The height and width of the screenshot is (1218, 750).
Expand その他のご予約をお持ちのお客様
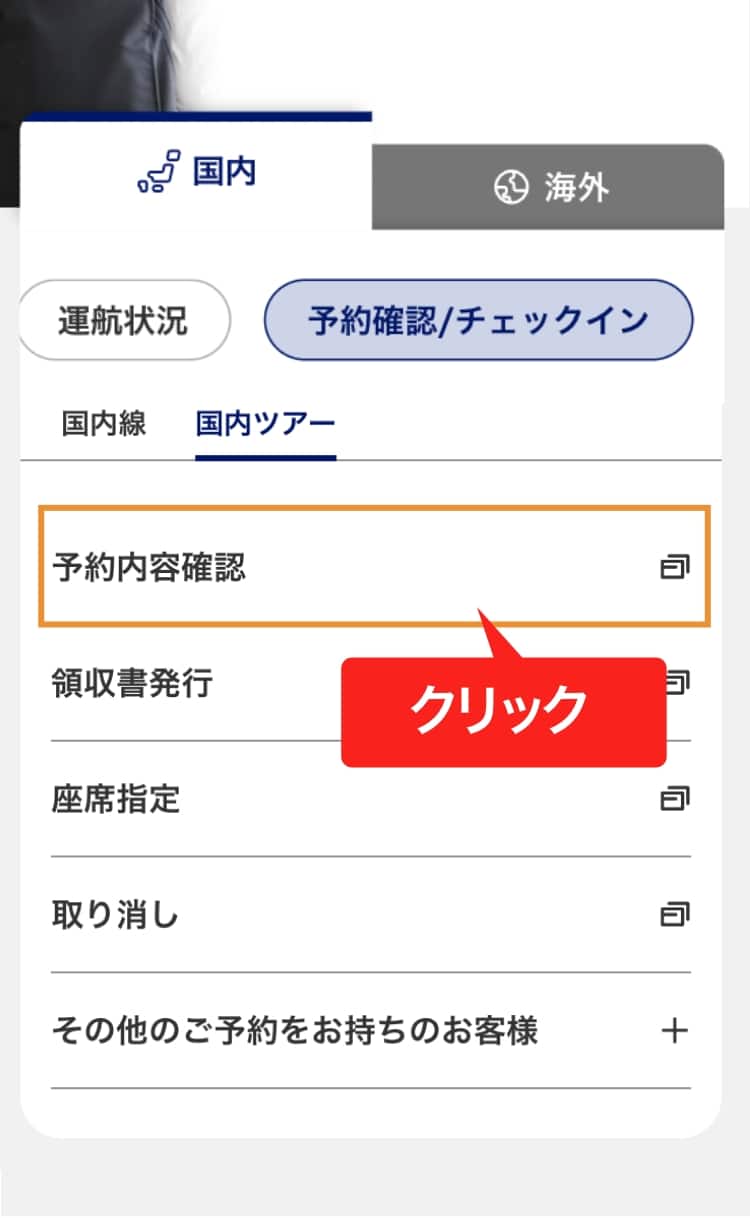[x=370, y=1030]
